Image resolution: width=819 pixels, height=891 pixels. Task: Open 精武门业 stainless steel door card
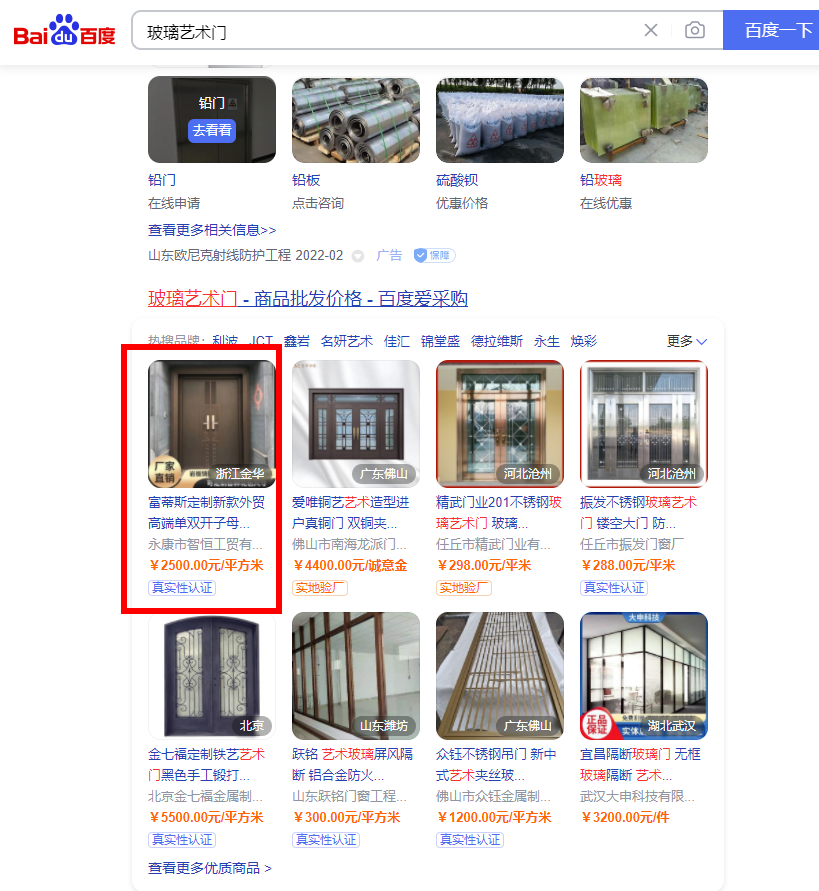pyautogui.click(x=499, y=424)
